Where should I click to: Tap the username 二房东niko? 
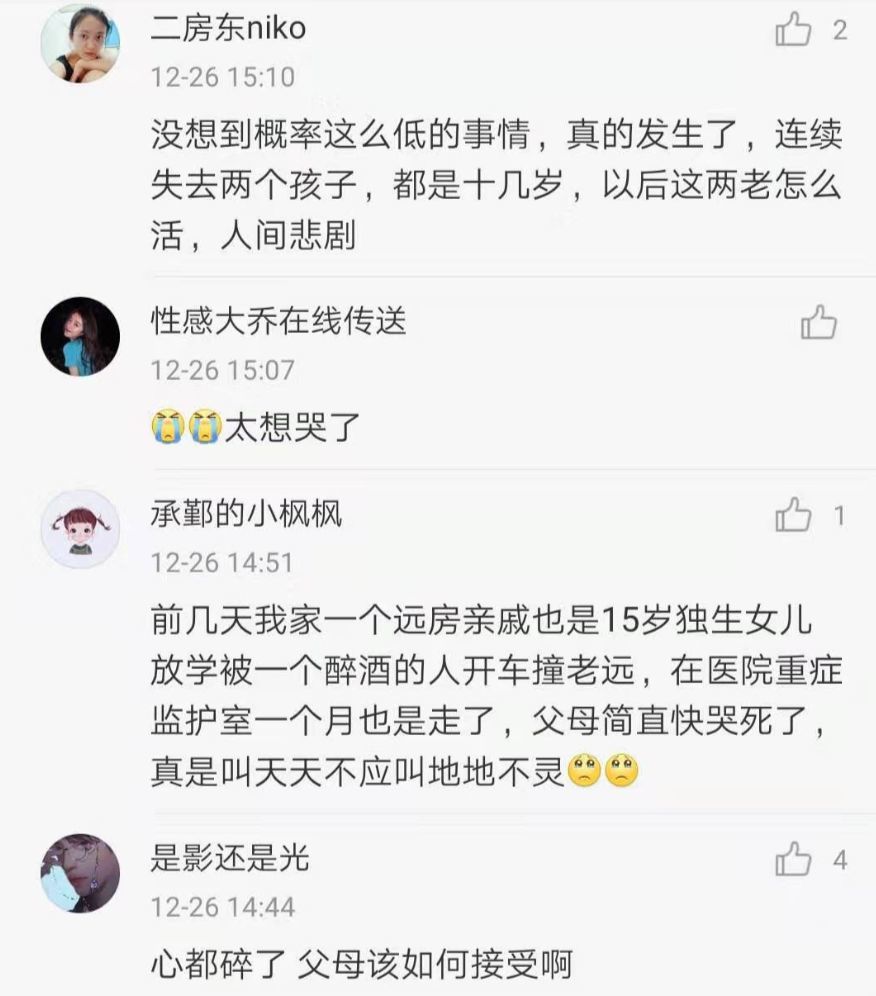(x=228, y=29)
